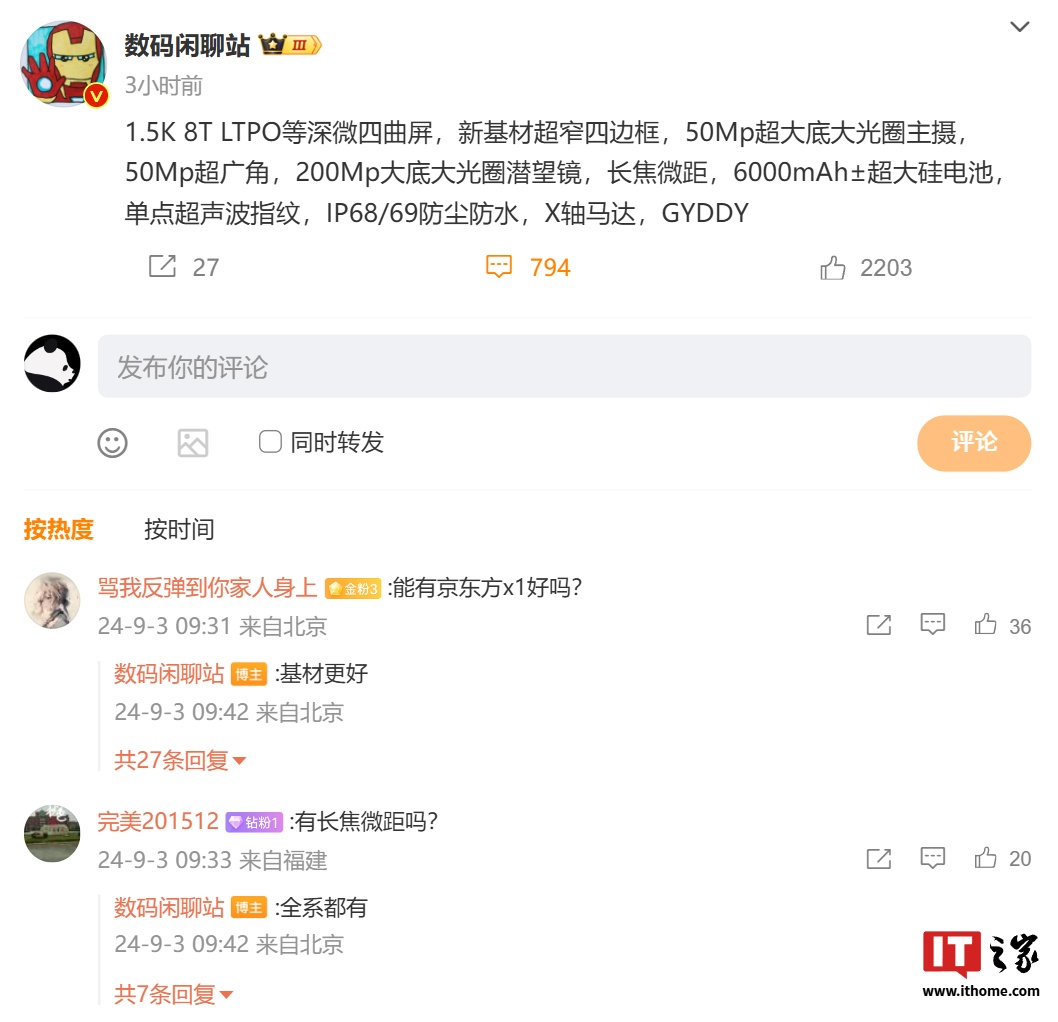Switch to the 按热度 sorting tab
Viewport: 1058px width, 1022px height.
(x=58, y=529)
